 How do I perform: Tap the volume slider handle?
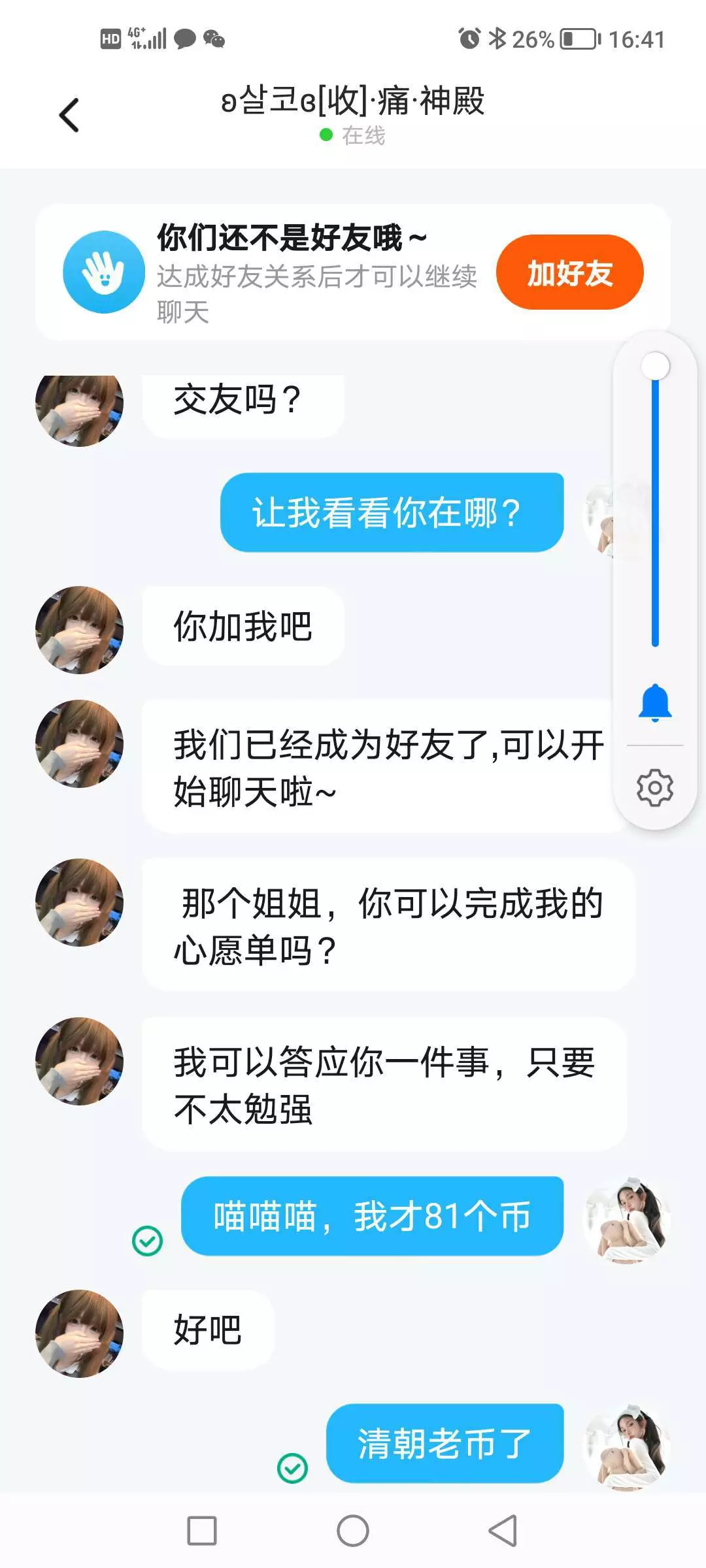(655, 367)
